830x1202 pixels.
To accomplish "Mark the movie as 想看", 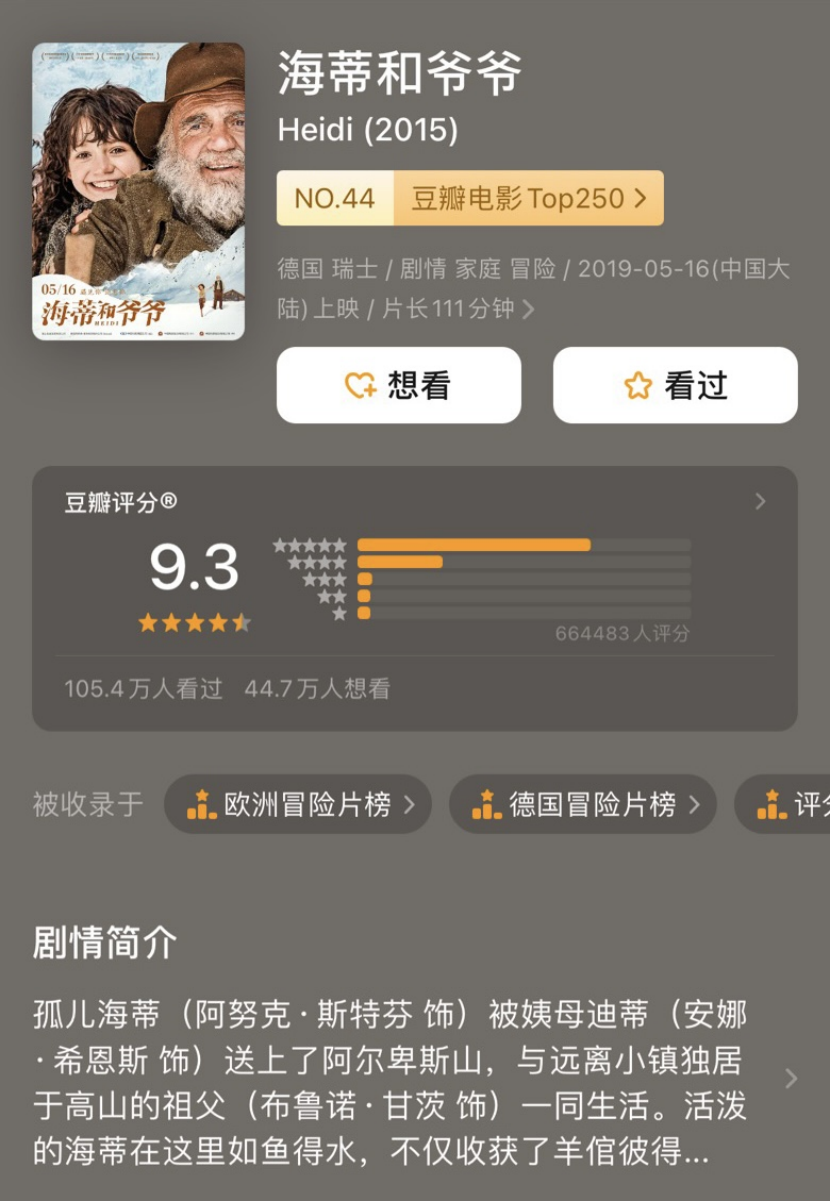I will click(398, 385).
